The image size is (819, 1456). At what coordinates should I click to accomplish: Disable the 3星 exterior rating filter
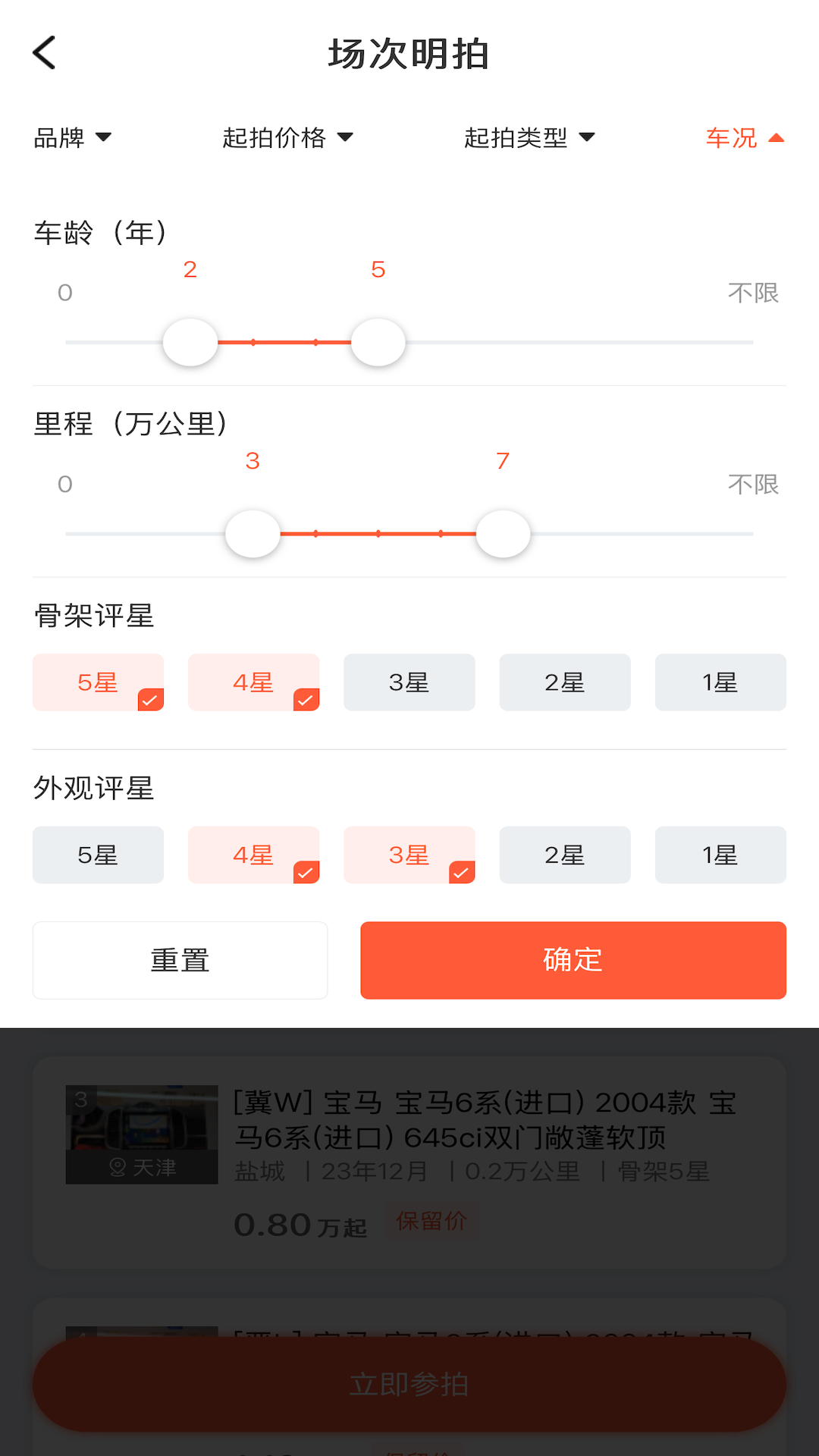pyautogui.click(x=409, y=855)
